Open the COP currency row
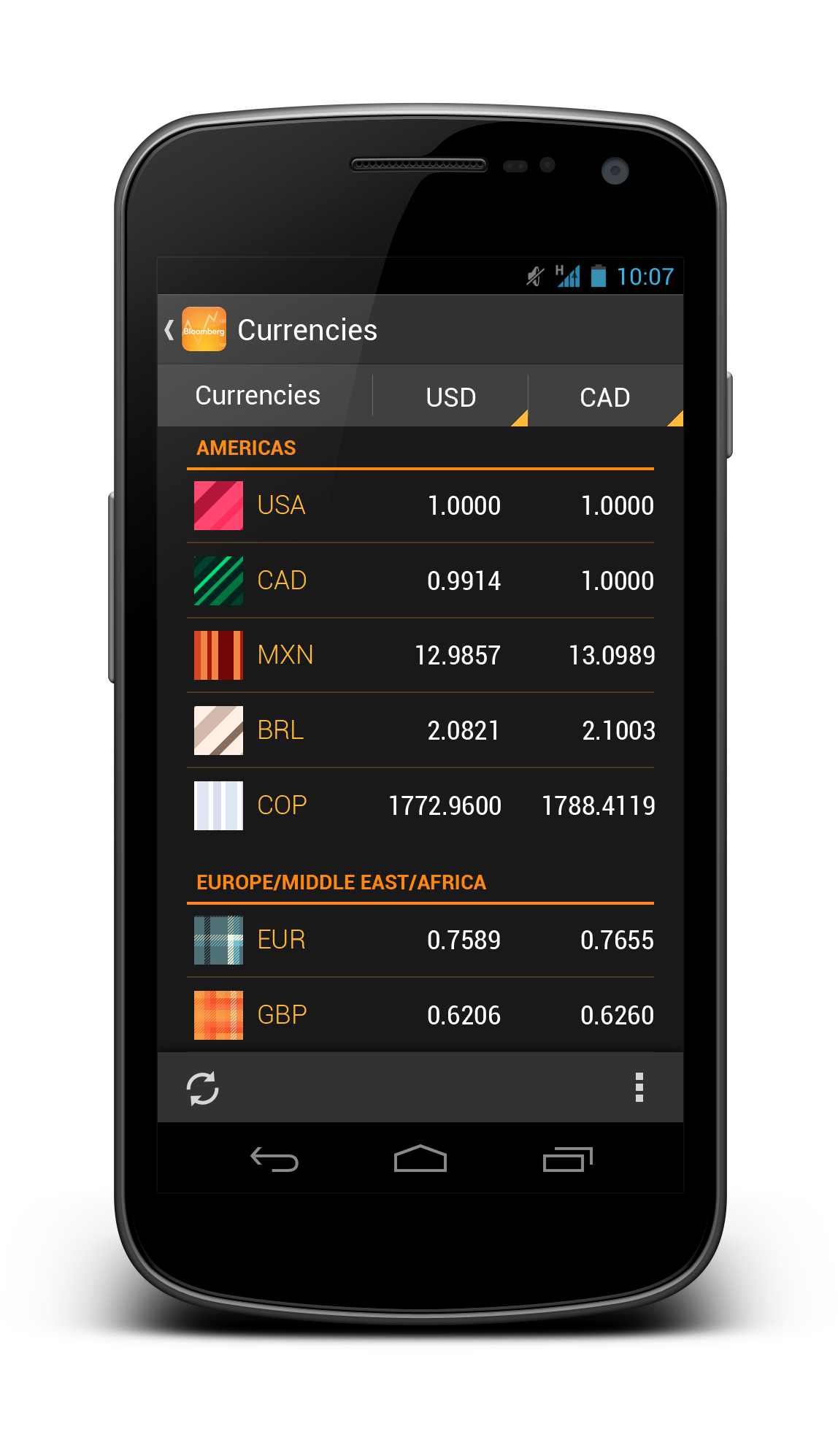This screenshot has width=838, height=1456. coord(420,805)
